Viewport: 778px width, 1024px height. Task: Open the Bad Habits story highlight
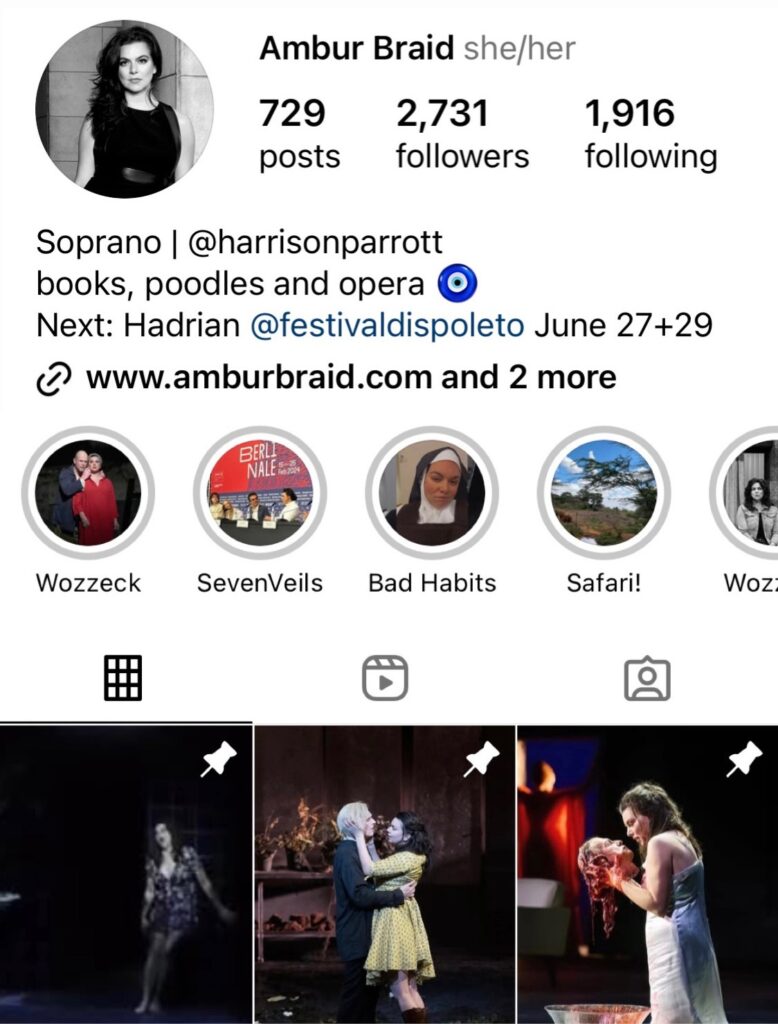click(432, 493)
